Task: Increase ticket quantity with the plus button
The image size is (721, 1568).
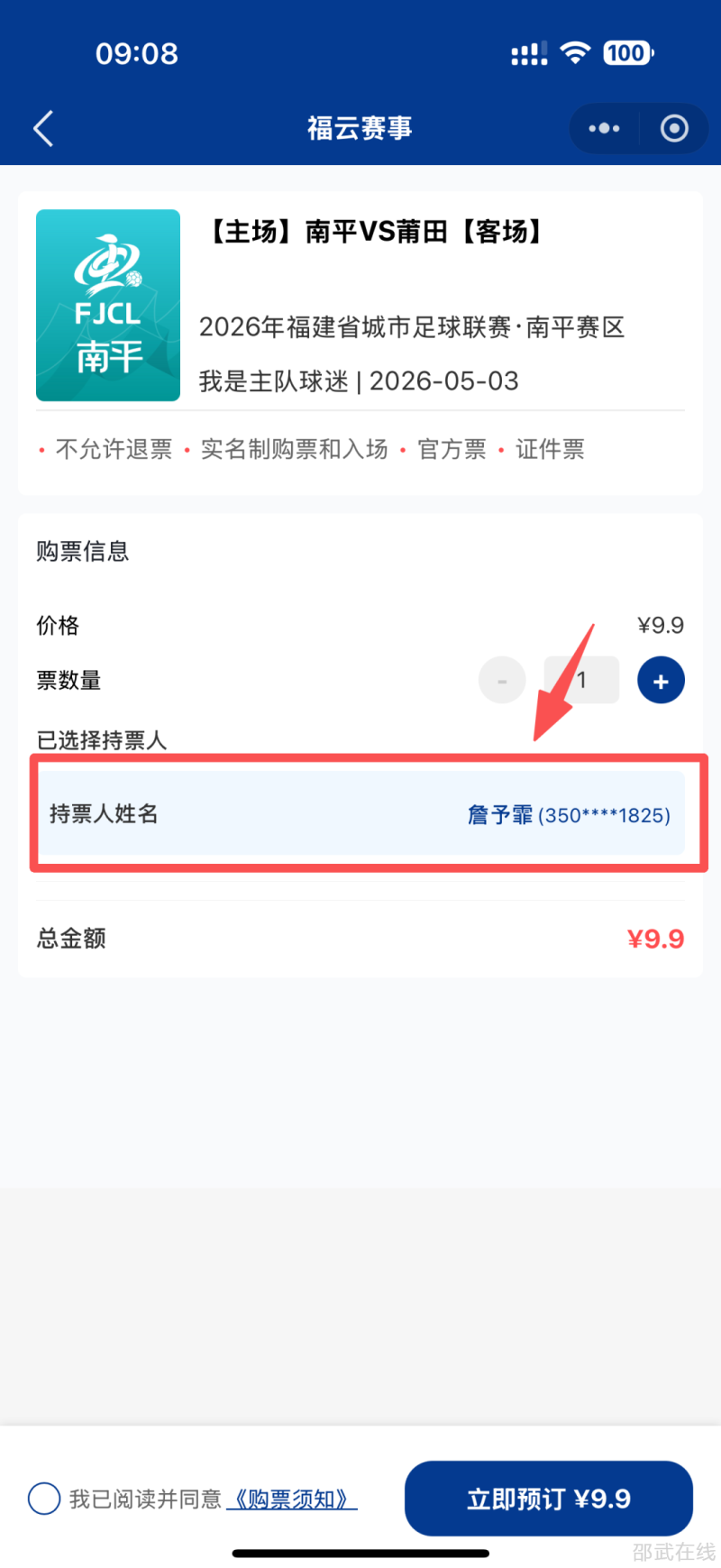Action: click(661, 681)
